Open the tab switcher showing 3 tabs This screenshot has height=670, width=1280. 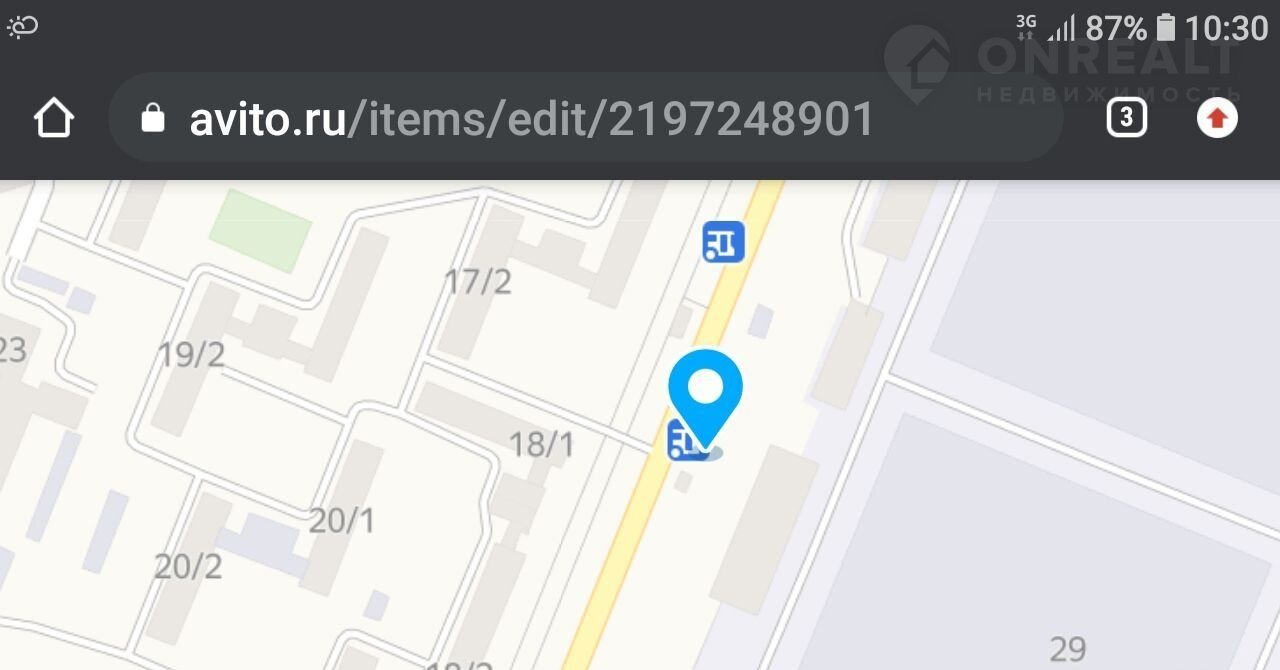1126,118
